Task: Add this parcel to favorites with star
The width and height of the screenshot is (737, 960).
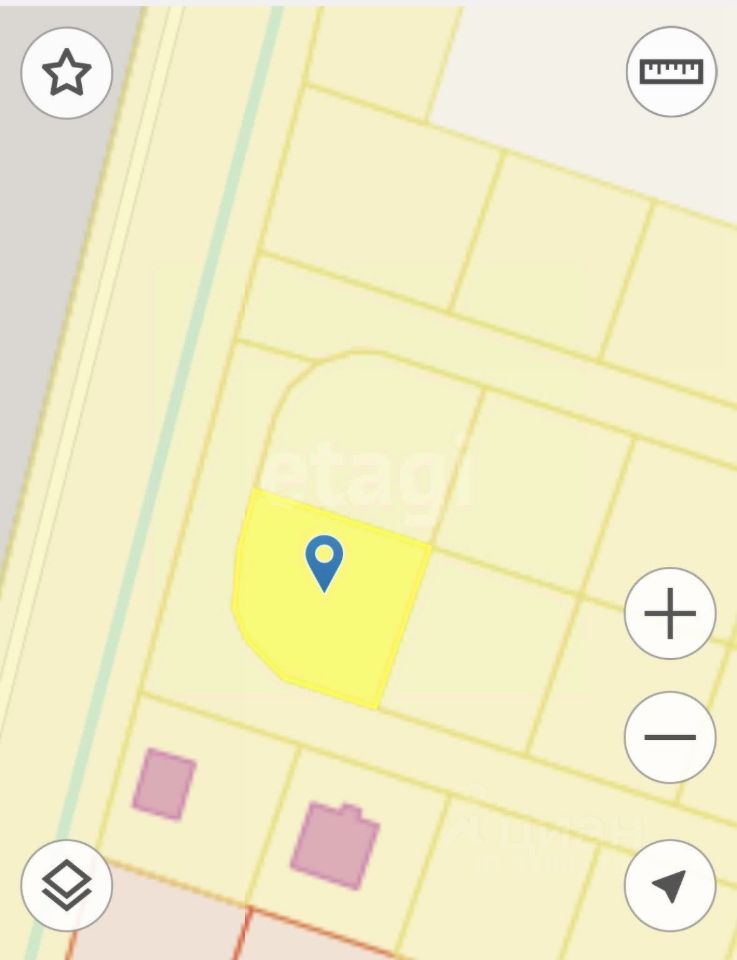Action: coord(66,73)
